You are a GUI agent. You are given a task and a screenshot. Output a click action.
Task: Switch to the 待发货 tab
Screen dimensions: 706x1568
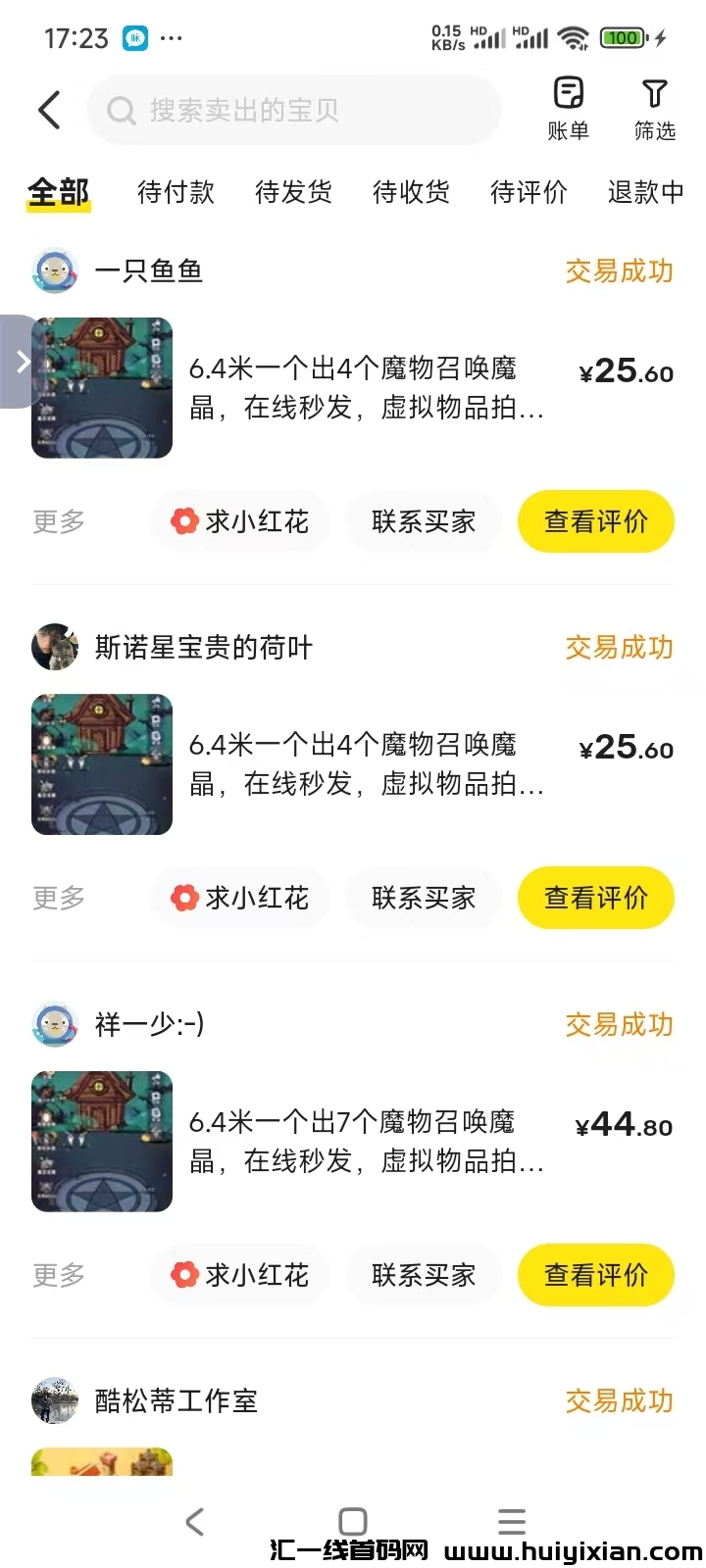[293, 192]
